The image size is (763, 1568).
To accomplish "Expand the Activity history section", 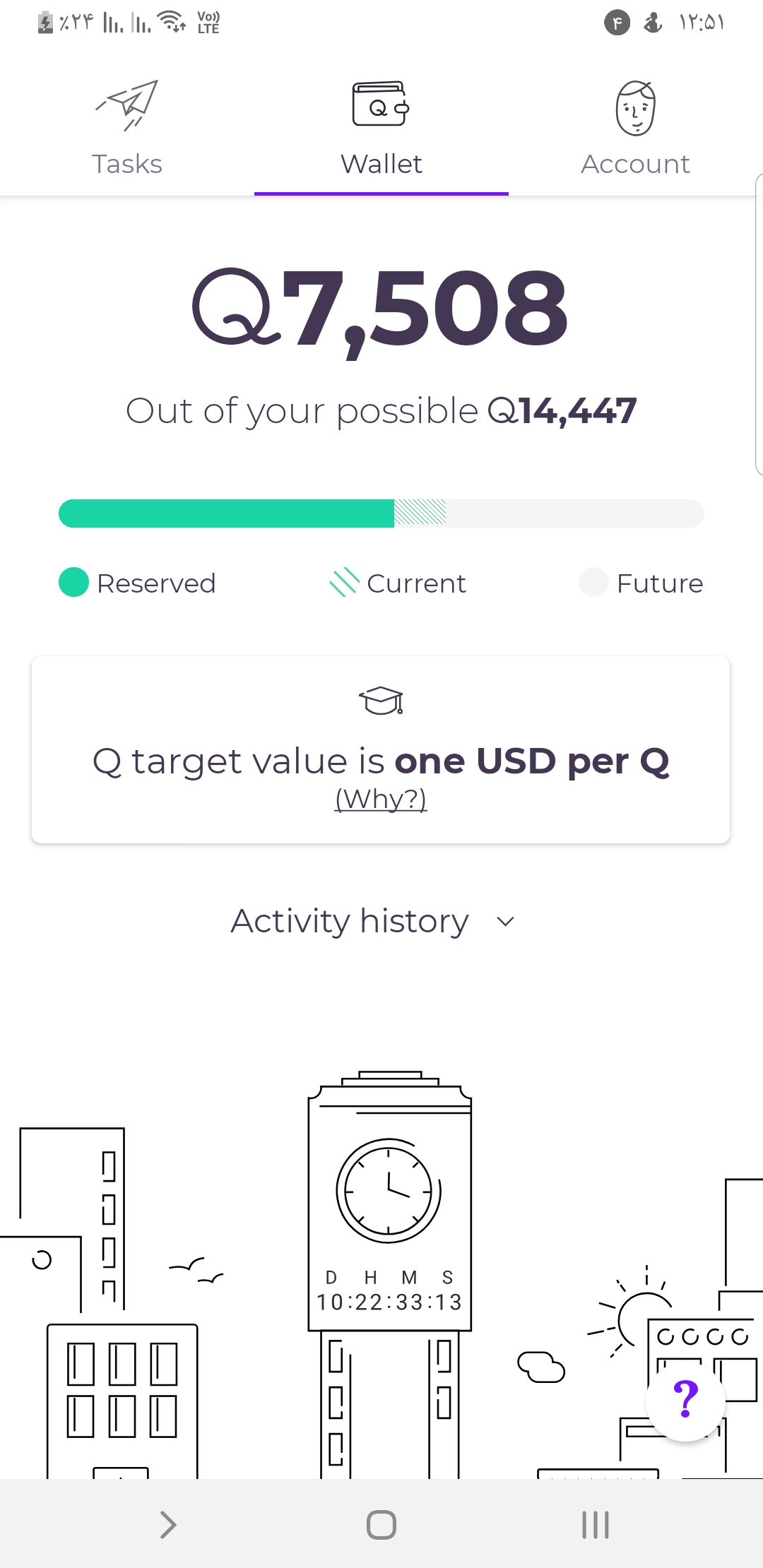I will tap(349, 920).
